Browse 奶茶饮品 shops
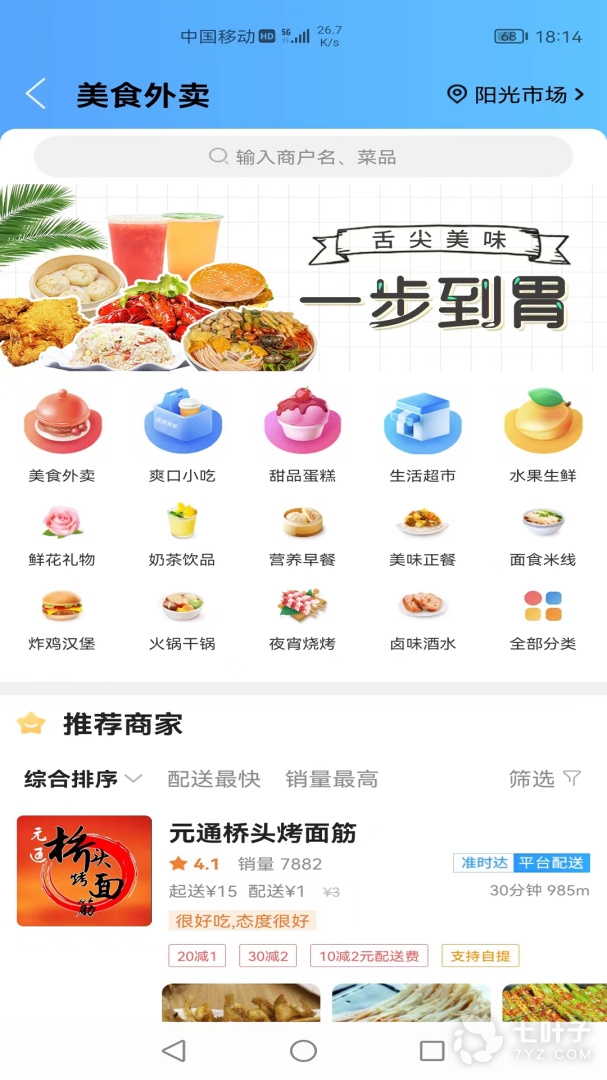This screenshot has height=1080, width=607. pos(182,536)
